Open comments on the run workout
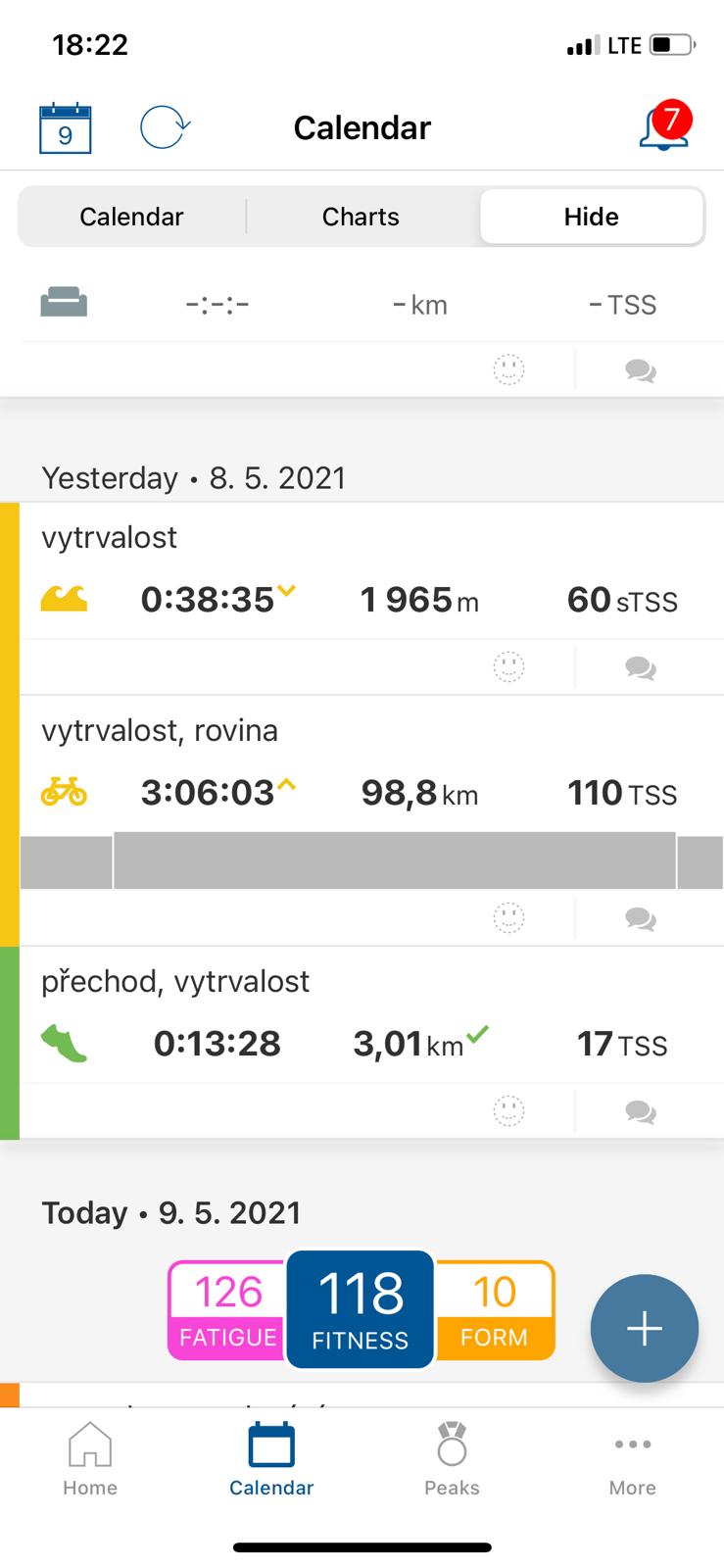The width and height of the screenshot is (724, 1568). [x=641, y=1112]
